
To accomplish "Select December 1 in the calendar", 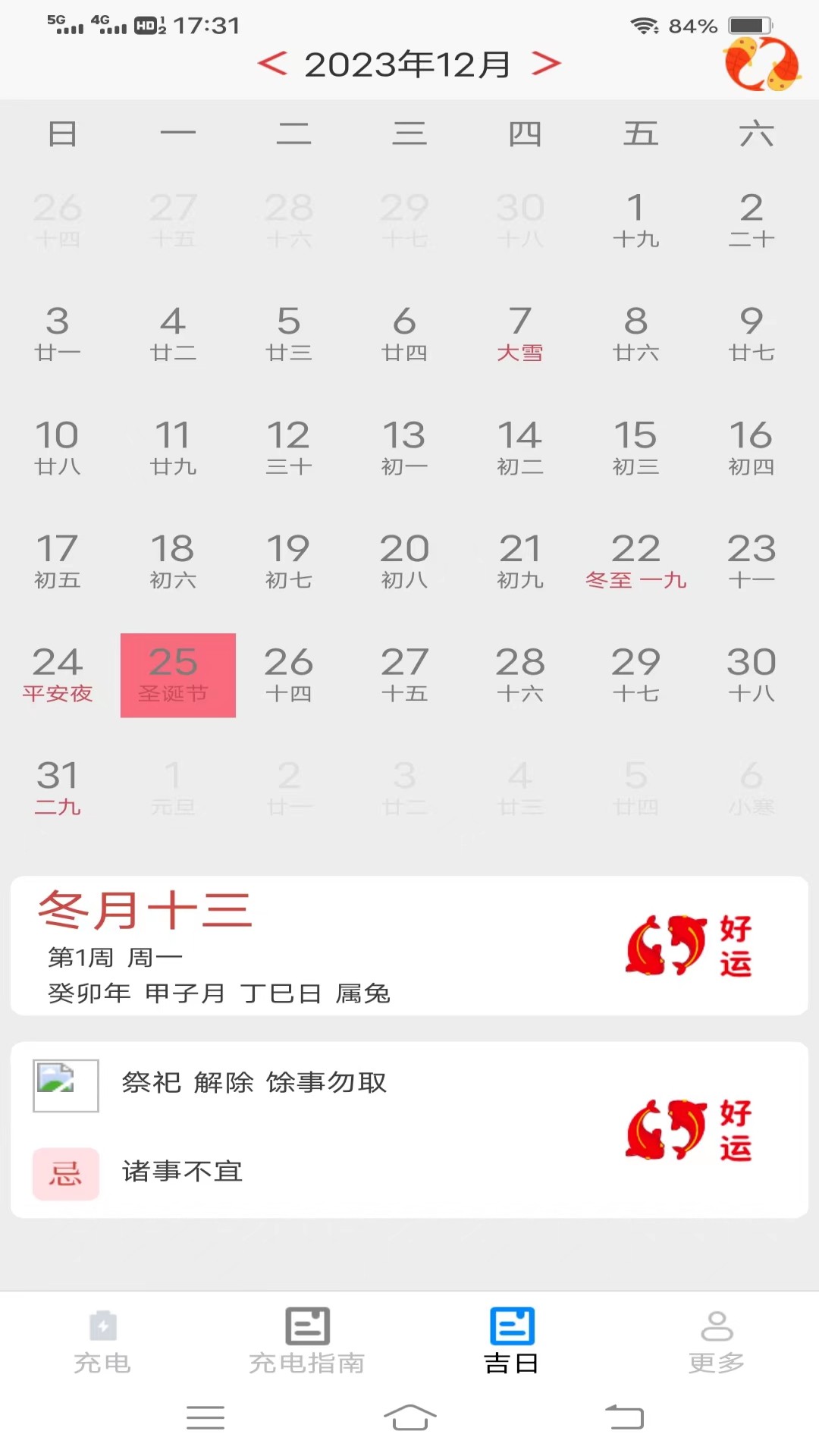I will 635,220.
